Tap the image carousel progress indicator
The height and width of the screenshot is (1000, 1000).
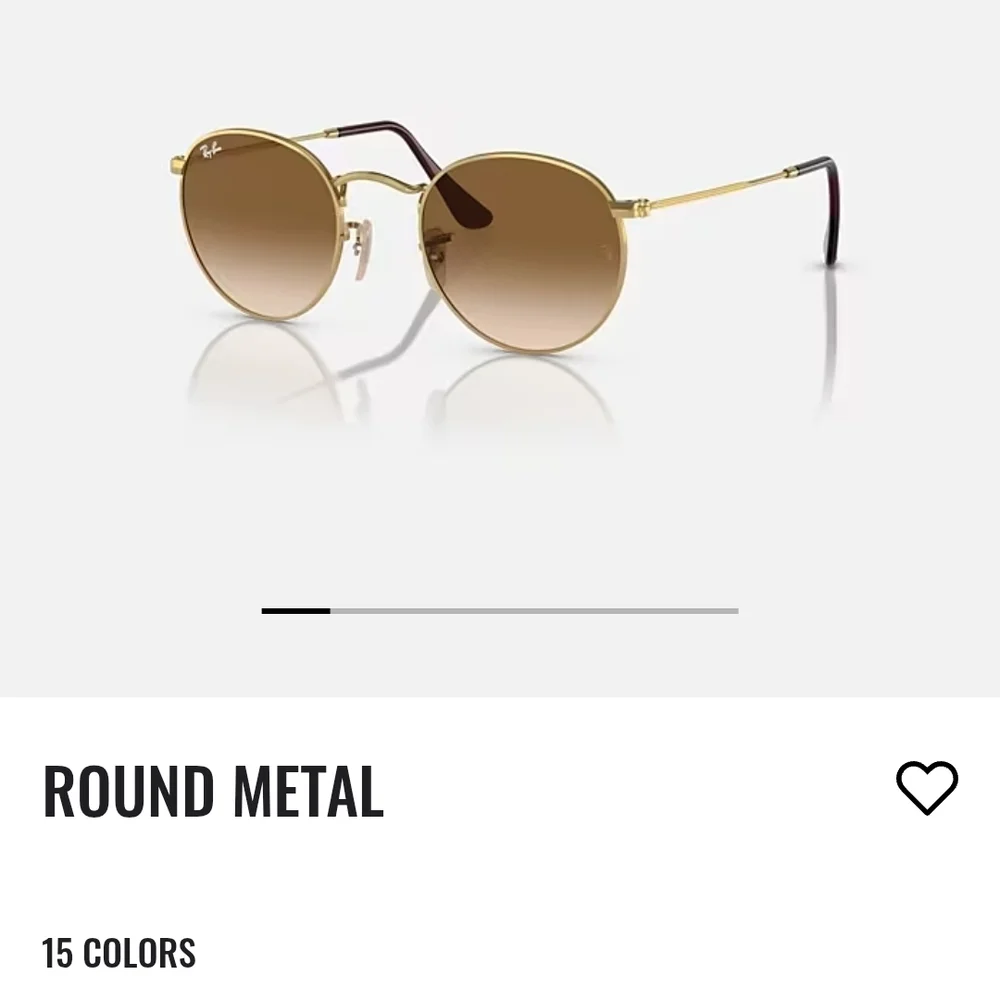click(500, 610)
